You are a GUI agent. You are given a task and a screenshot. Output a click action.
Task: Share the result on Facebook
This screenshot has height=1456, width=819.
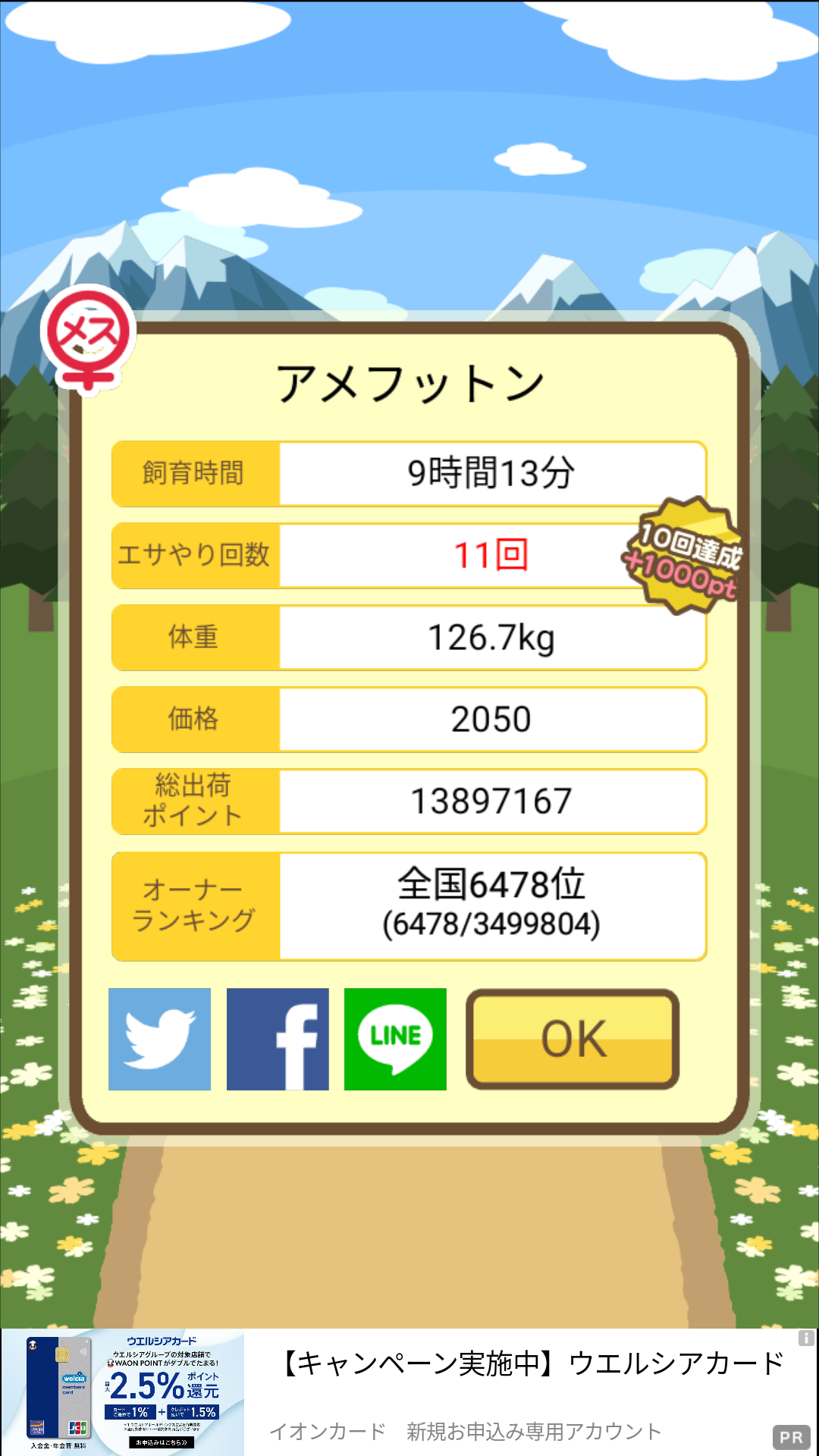tap(278, 1039)
